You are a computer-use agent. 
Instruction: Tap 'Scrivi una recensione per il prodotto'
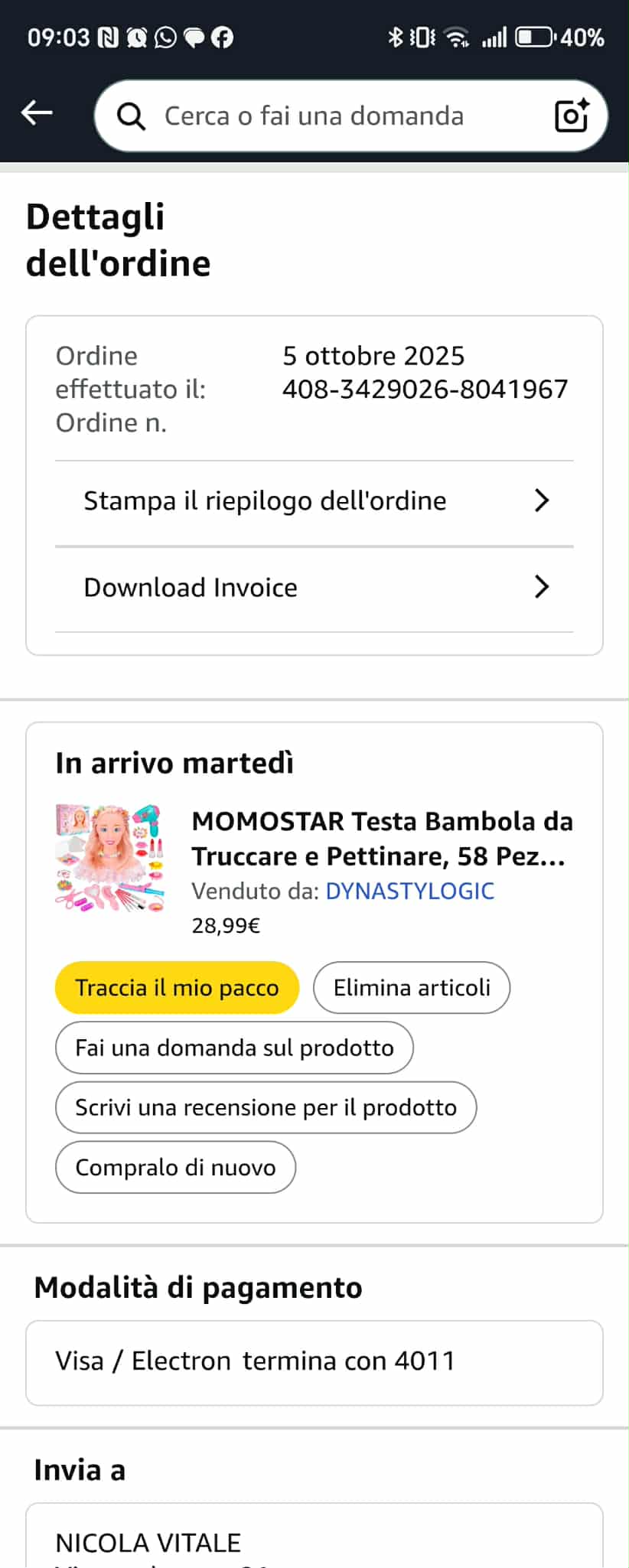[266, 1107]
